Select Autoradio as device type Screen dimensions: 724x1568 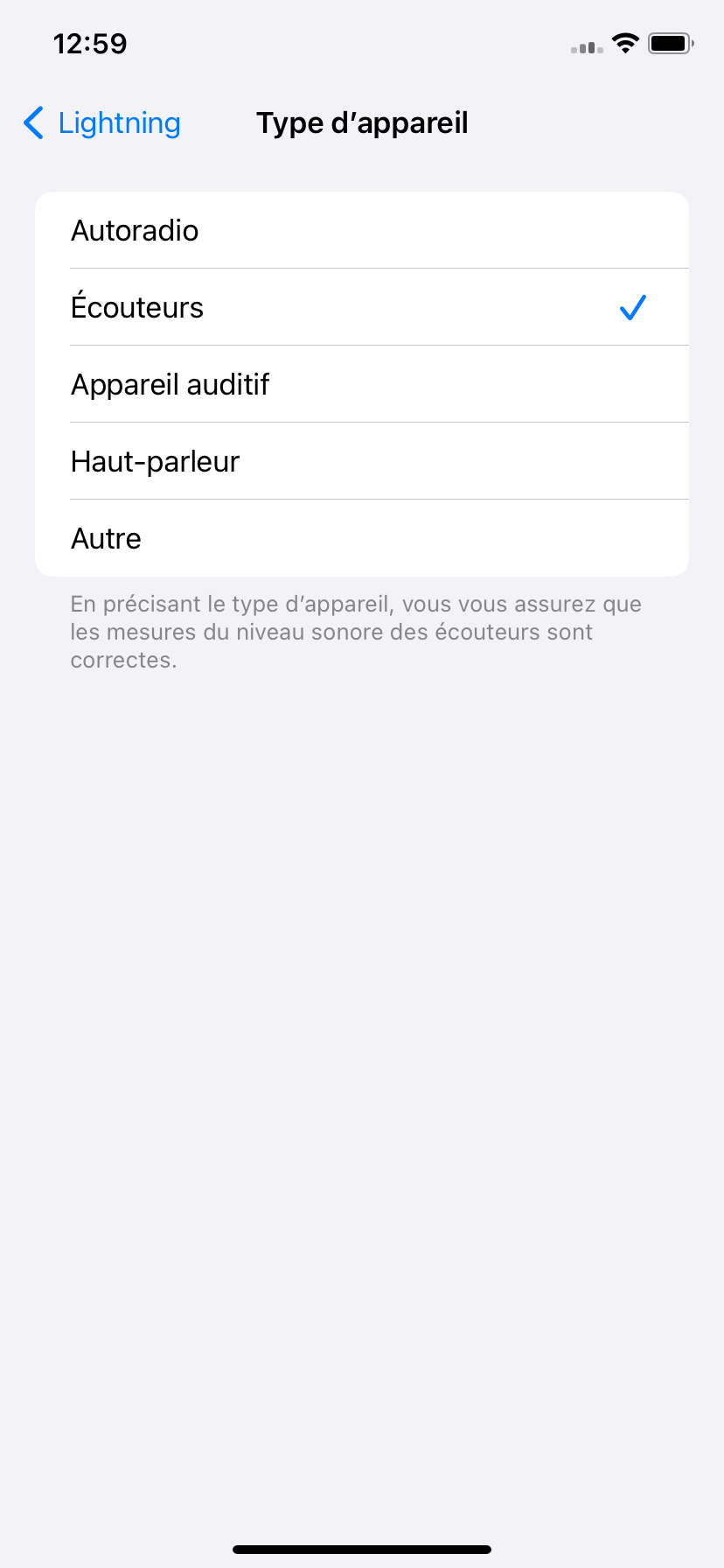362,230
